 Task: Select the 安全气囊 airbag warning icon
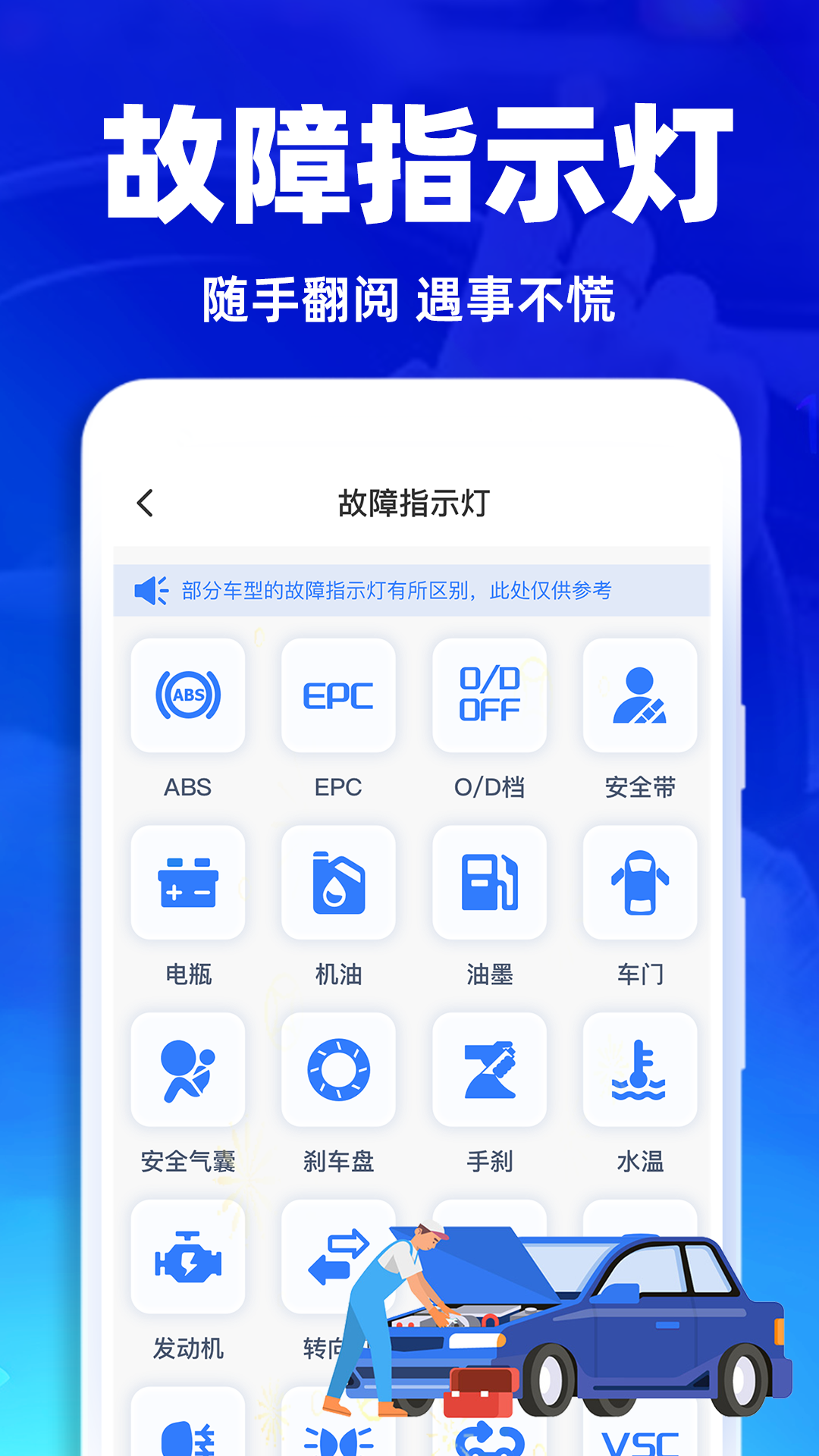187,1071
